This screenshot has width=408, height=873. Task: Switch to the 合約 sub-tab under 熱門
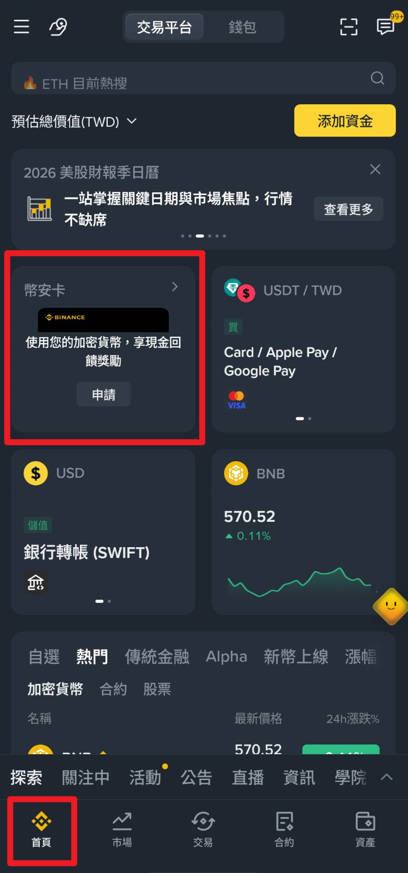pyautogui.click(x=113, y=689)
